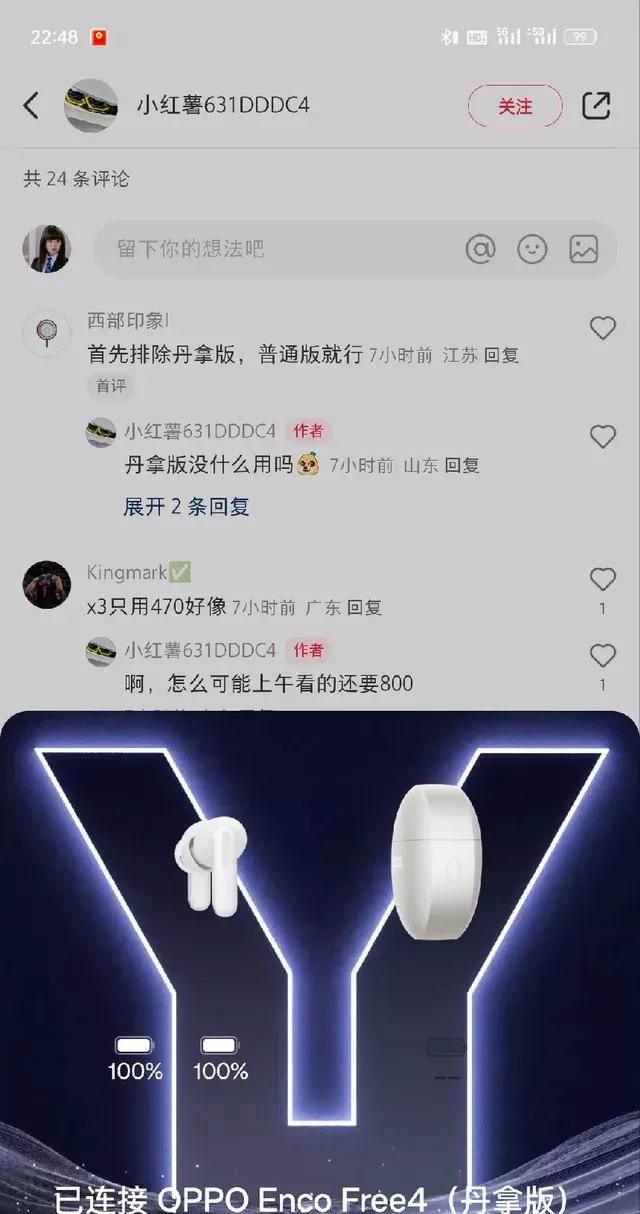
Task: Reply to Kingmark's x3 comment
Action: pos(364,607)
